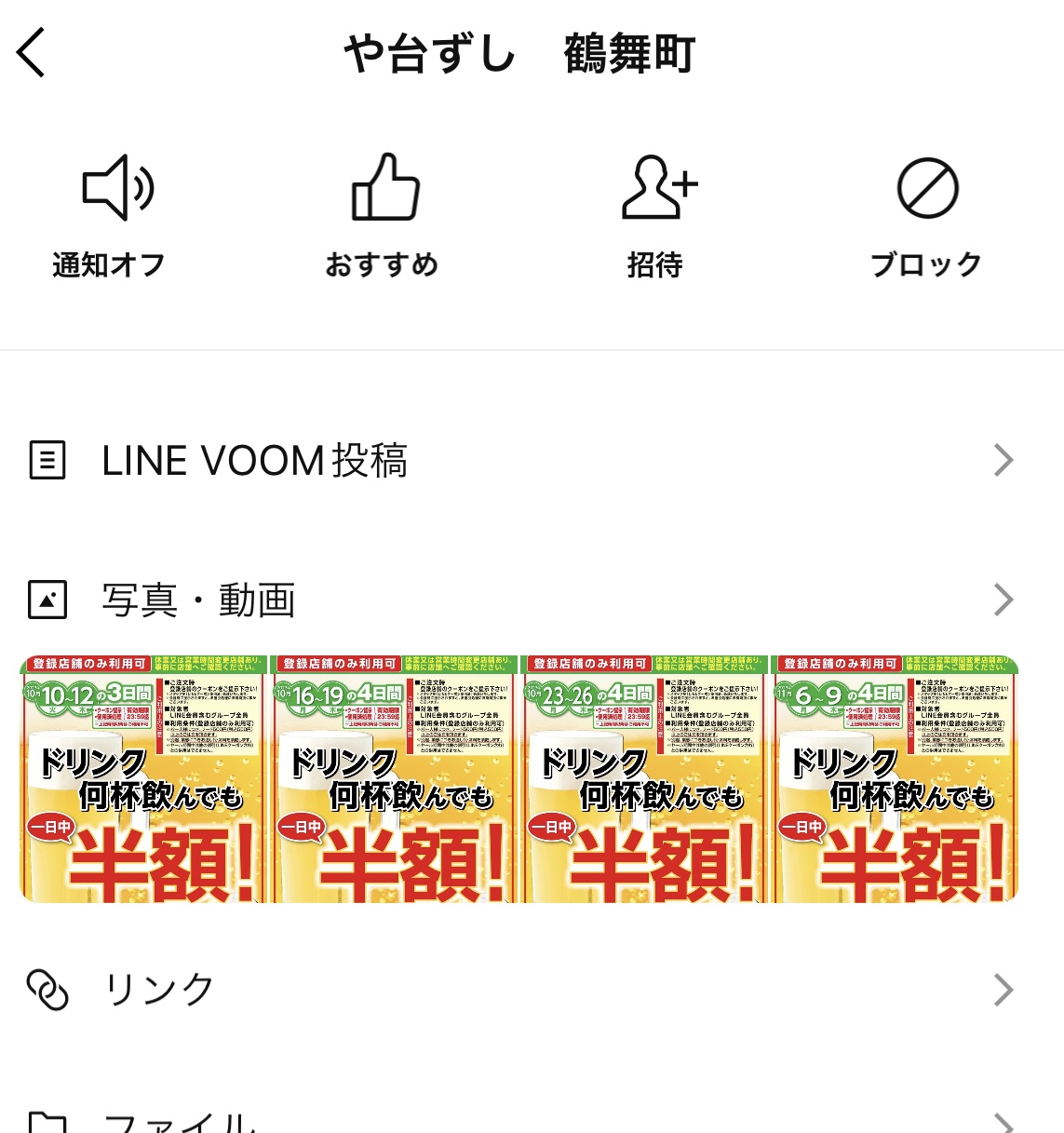Recommend this account with おすすめ
Viewport: 1064px width, 1133px height.
tap(383, 214)
